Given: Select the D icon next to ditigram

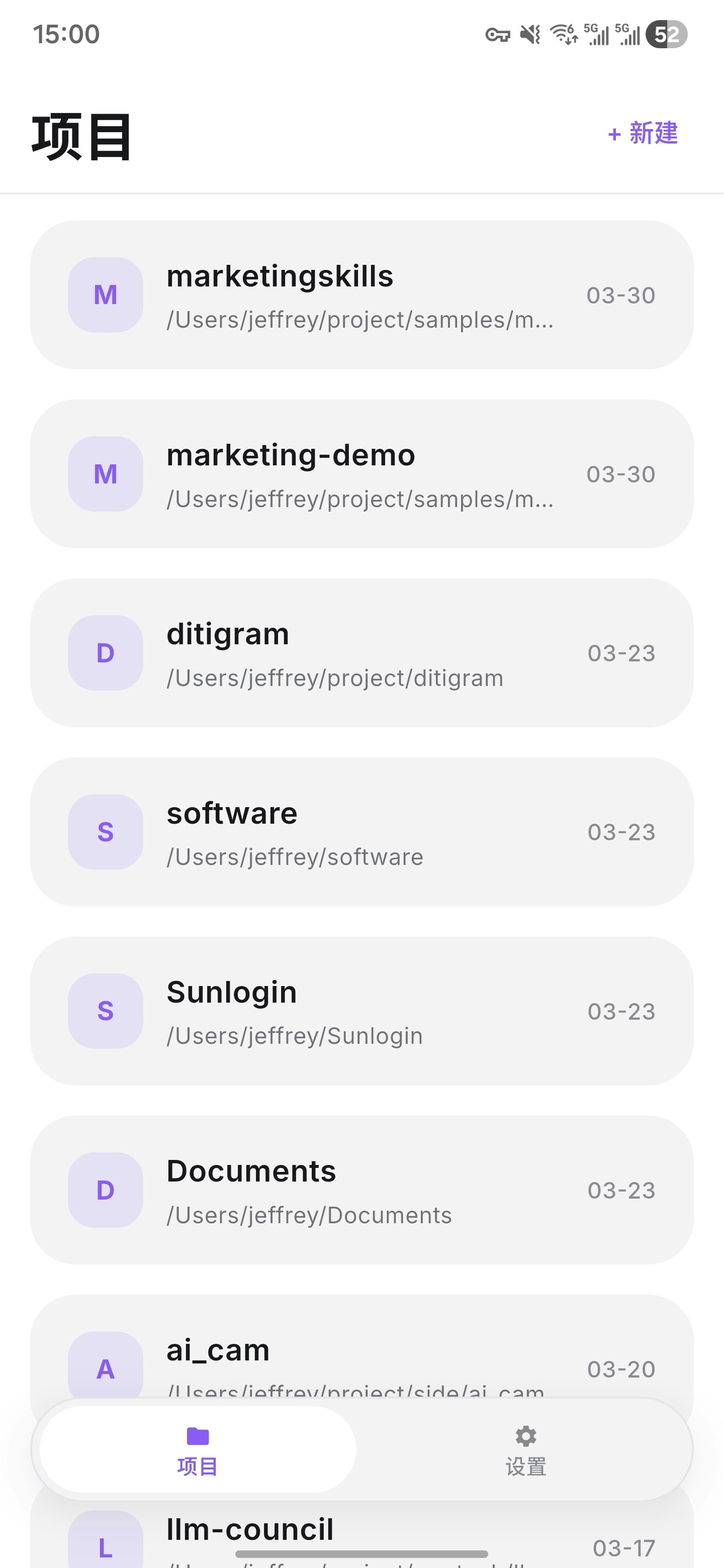Looking at the screenshot, I should point(105,652).
